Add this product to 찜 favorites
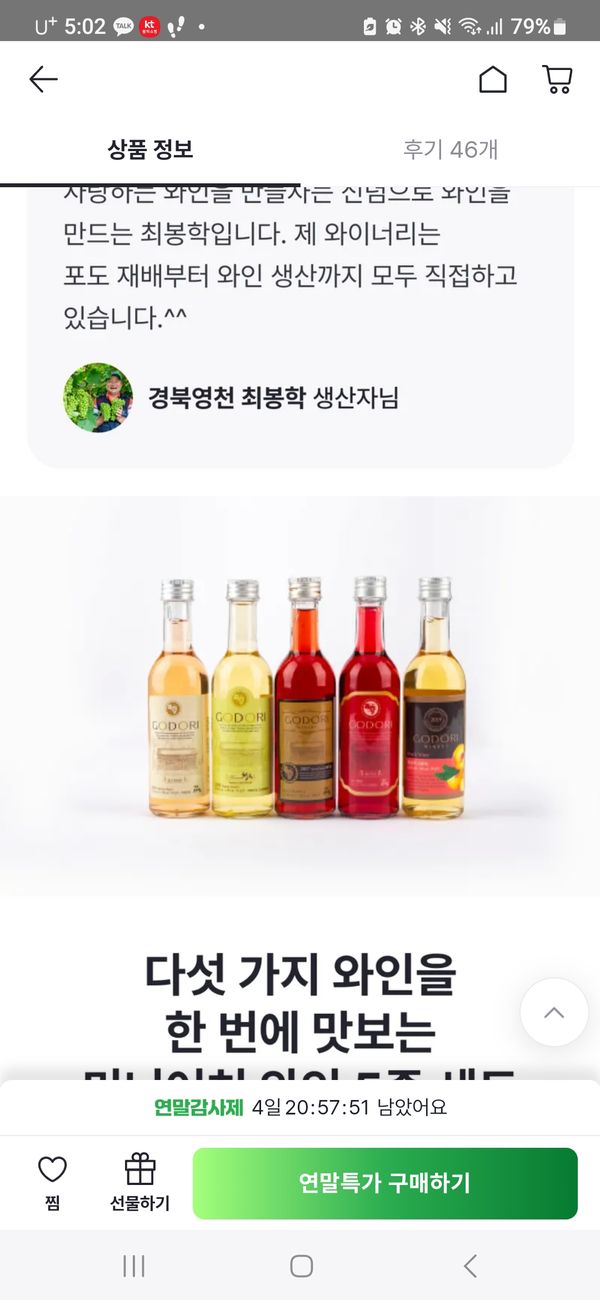Screen dimensions: 600x1300 [52, 1182]
